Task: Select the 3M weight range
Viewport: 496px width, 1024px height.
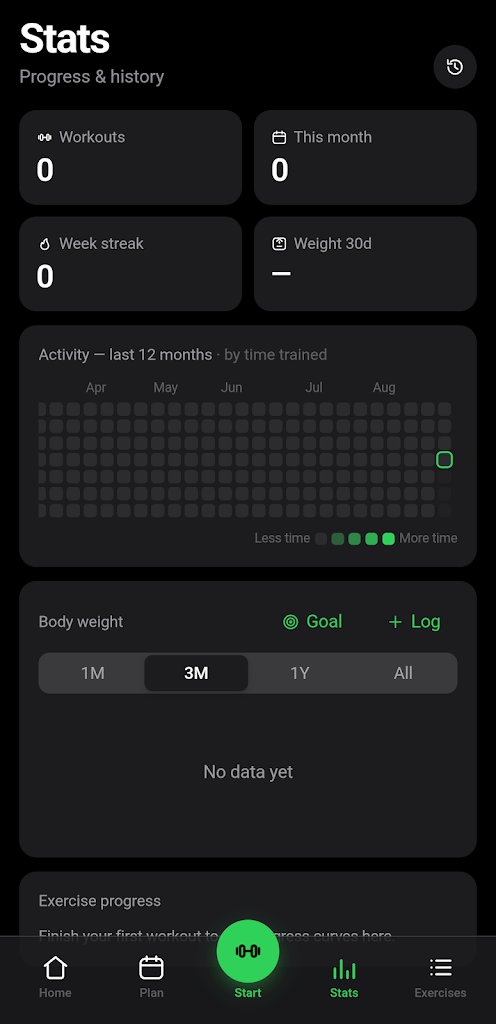Action: 196,673
